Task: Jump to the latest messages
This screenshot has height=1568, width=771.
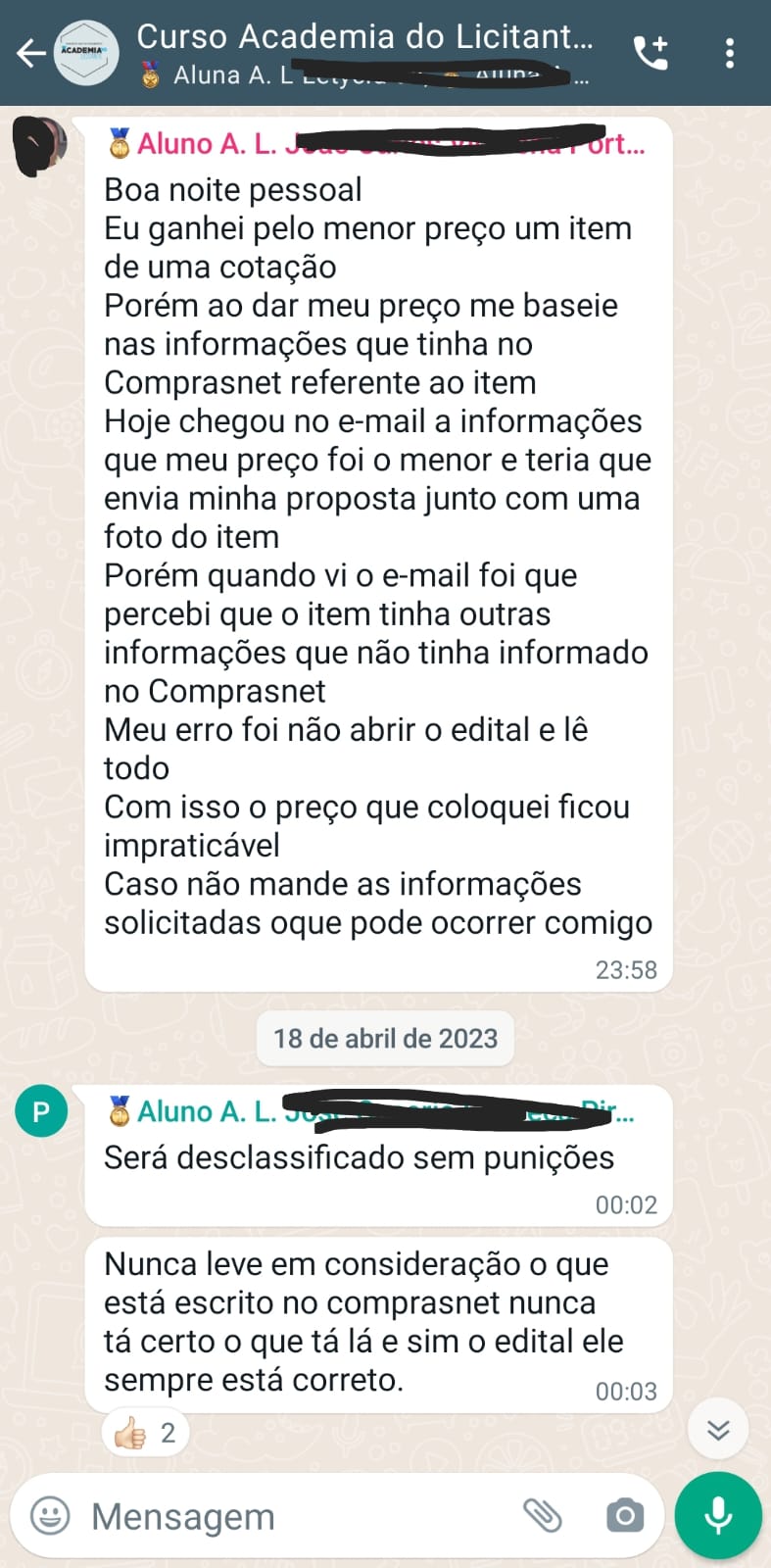Action: coord(718,1430)
